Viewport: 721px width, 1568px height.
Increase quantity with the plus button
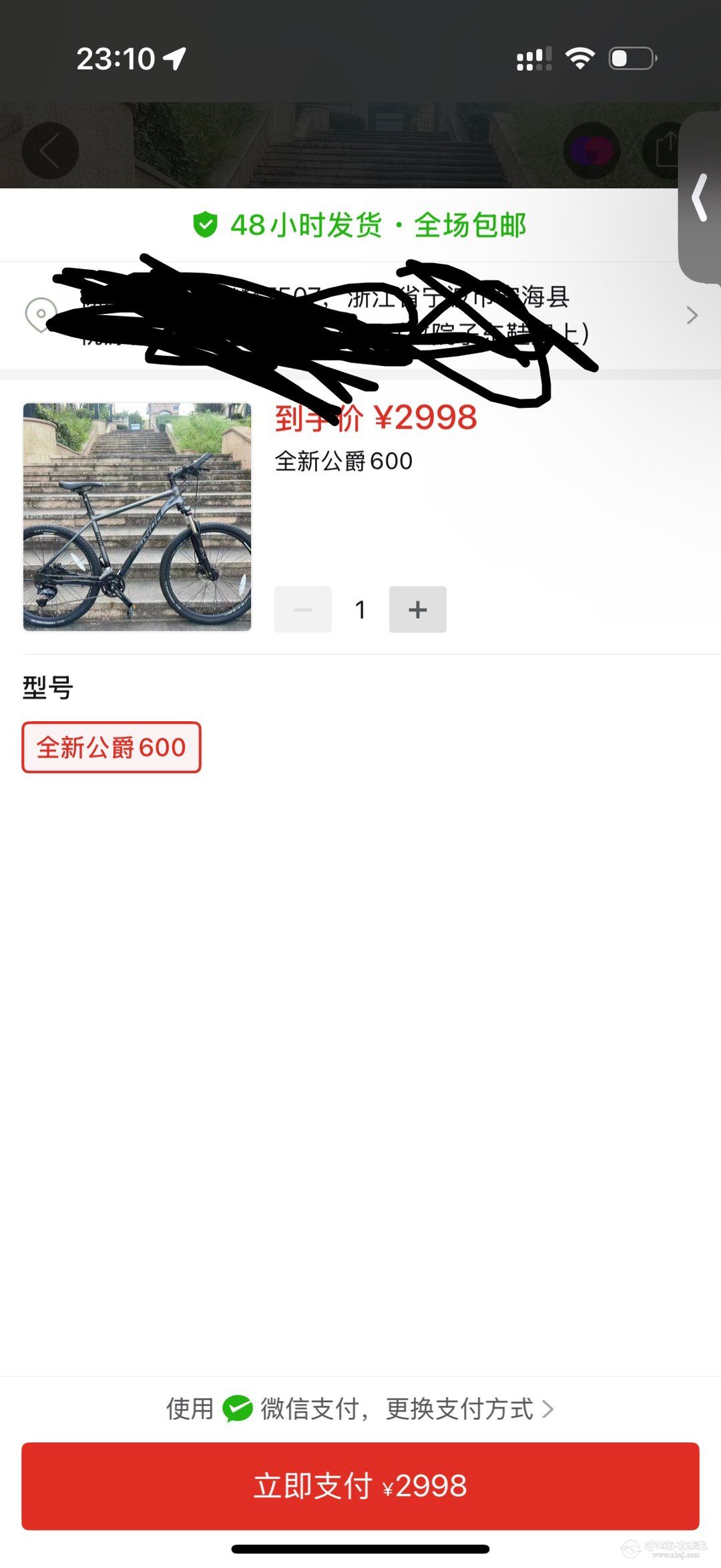coord(417,609)
